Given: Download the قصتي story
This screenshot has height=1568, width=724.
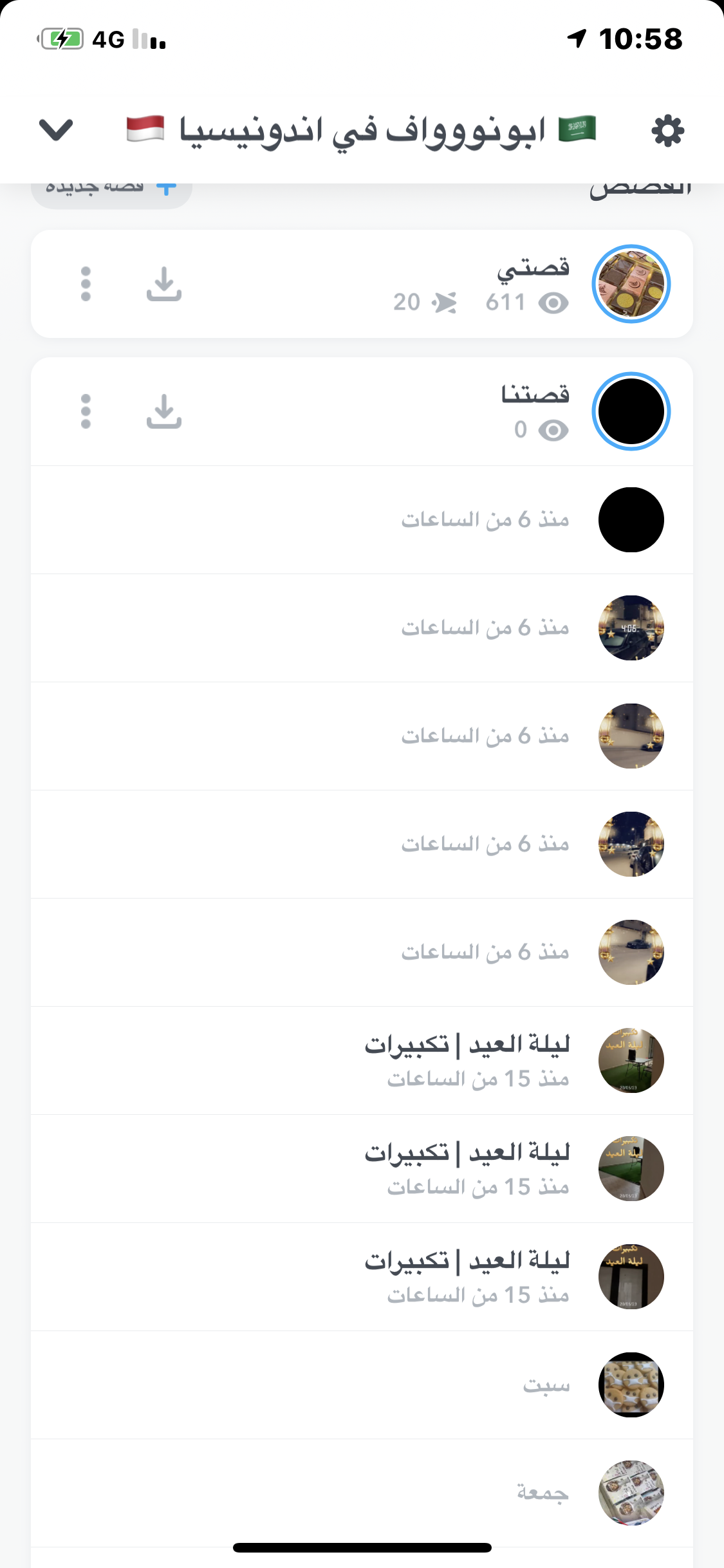Looking at the screenshot, I should coord(163,284).
